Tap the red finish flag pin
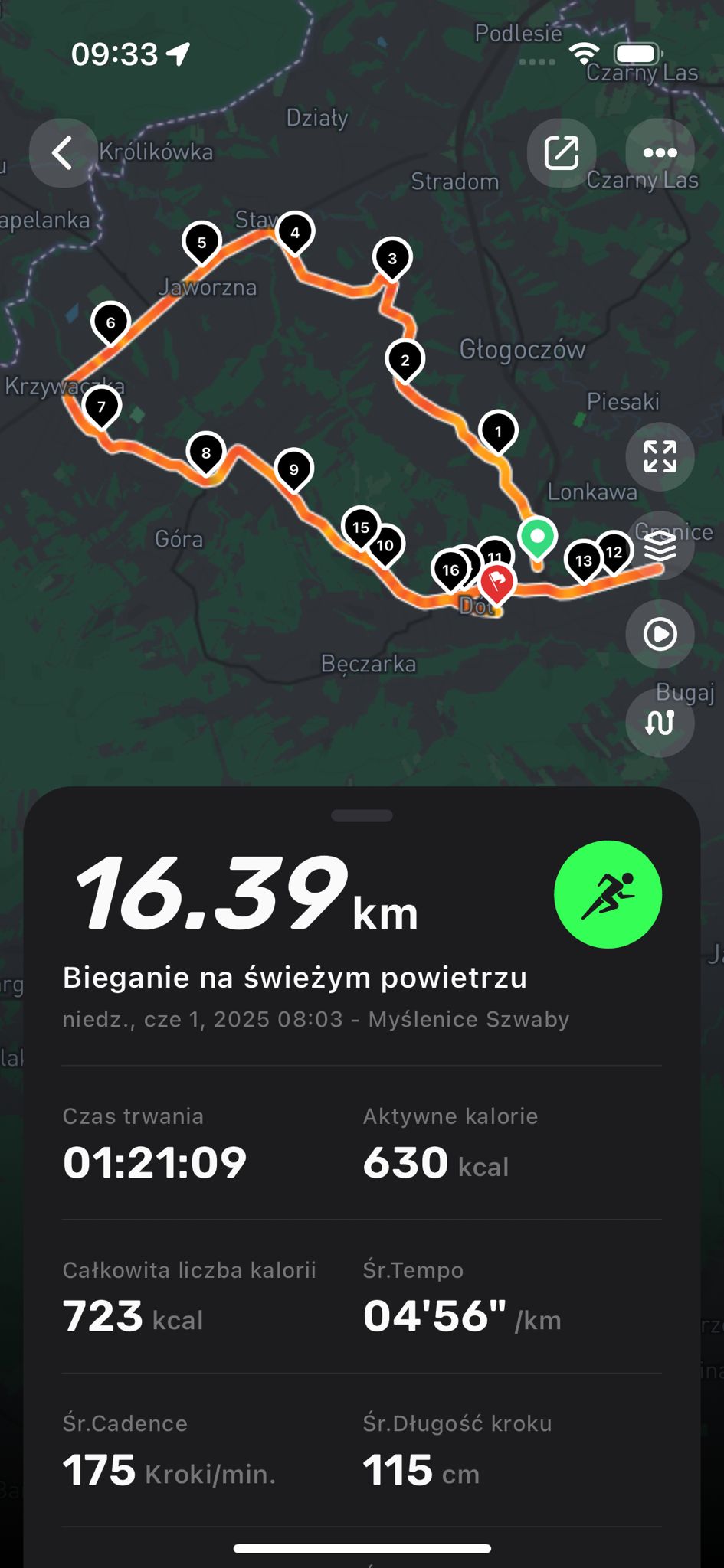724x1568 pixels. click(496, 580)
